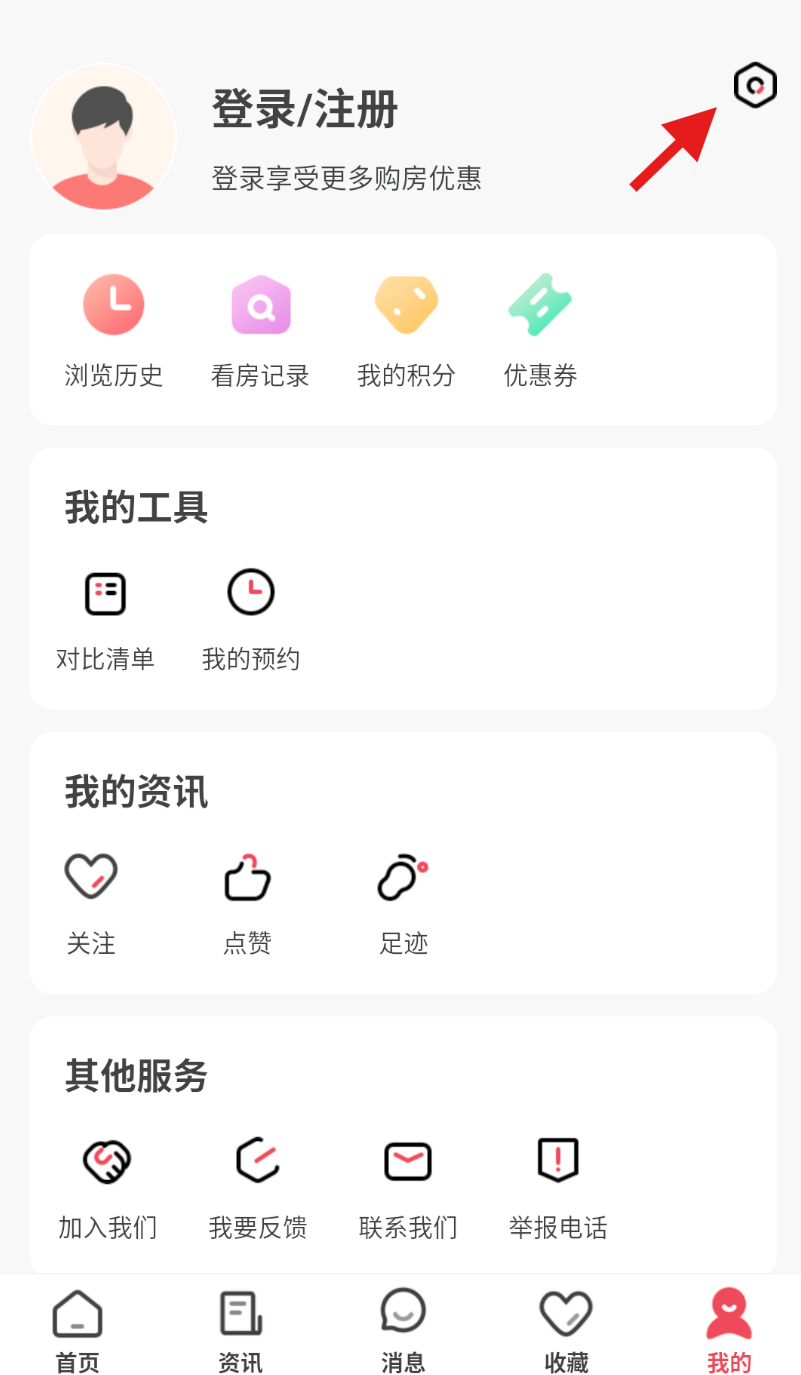Choose 联系我们 to contact support
Screen dimensions: 801x1375
(408, 1184)
